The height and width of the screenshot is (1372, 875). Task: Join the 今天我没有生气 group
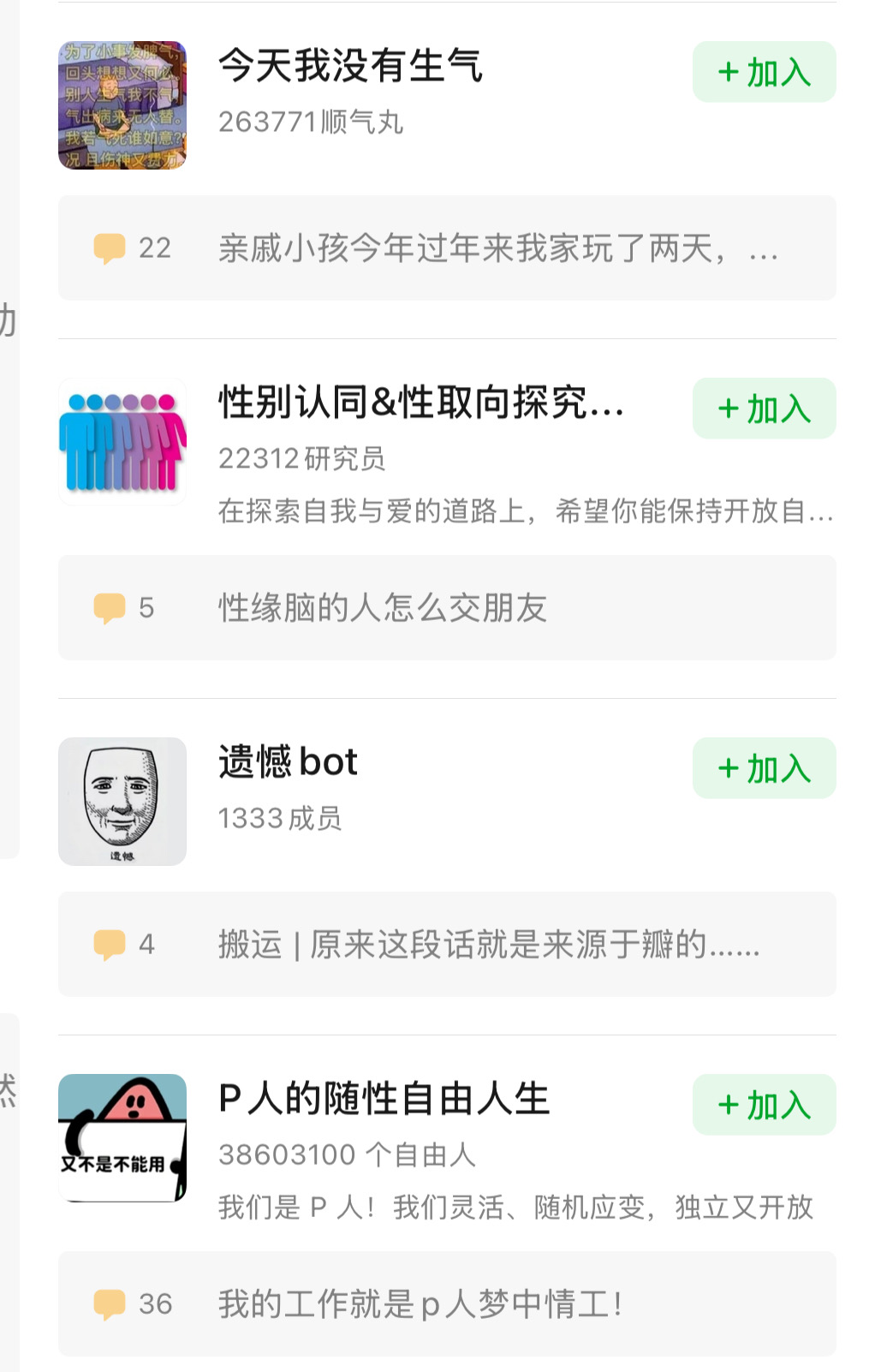(x=764, y=72)
